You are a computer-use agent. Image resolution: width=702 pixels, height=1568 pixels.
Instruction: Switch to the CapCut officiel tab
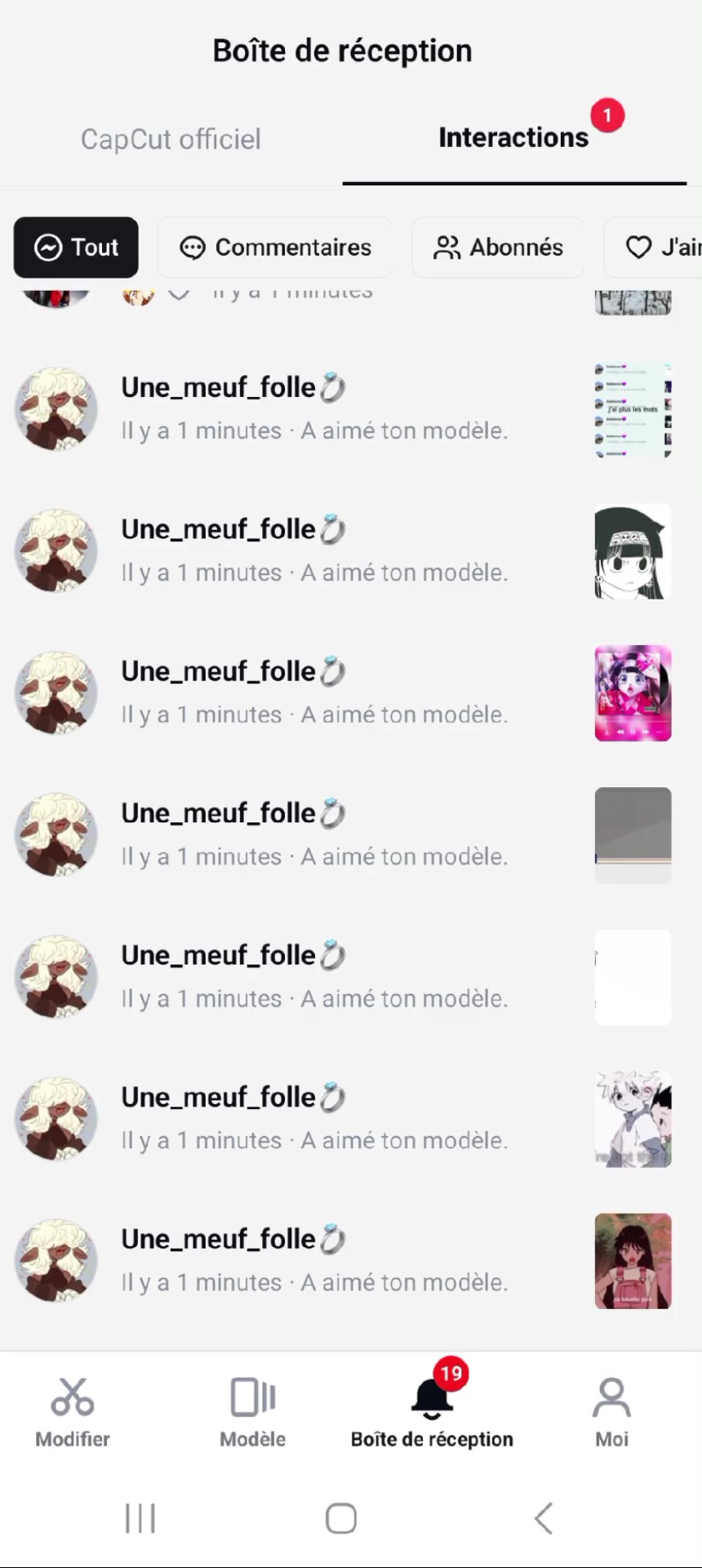tap(170, 139)
